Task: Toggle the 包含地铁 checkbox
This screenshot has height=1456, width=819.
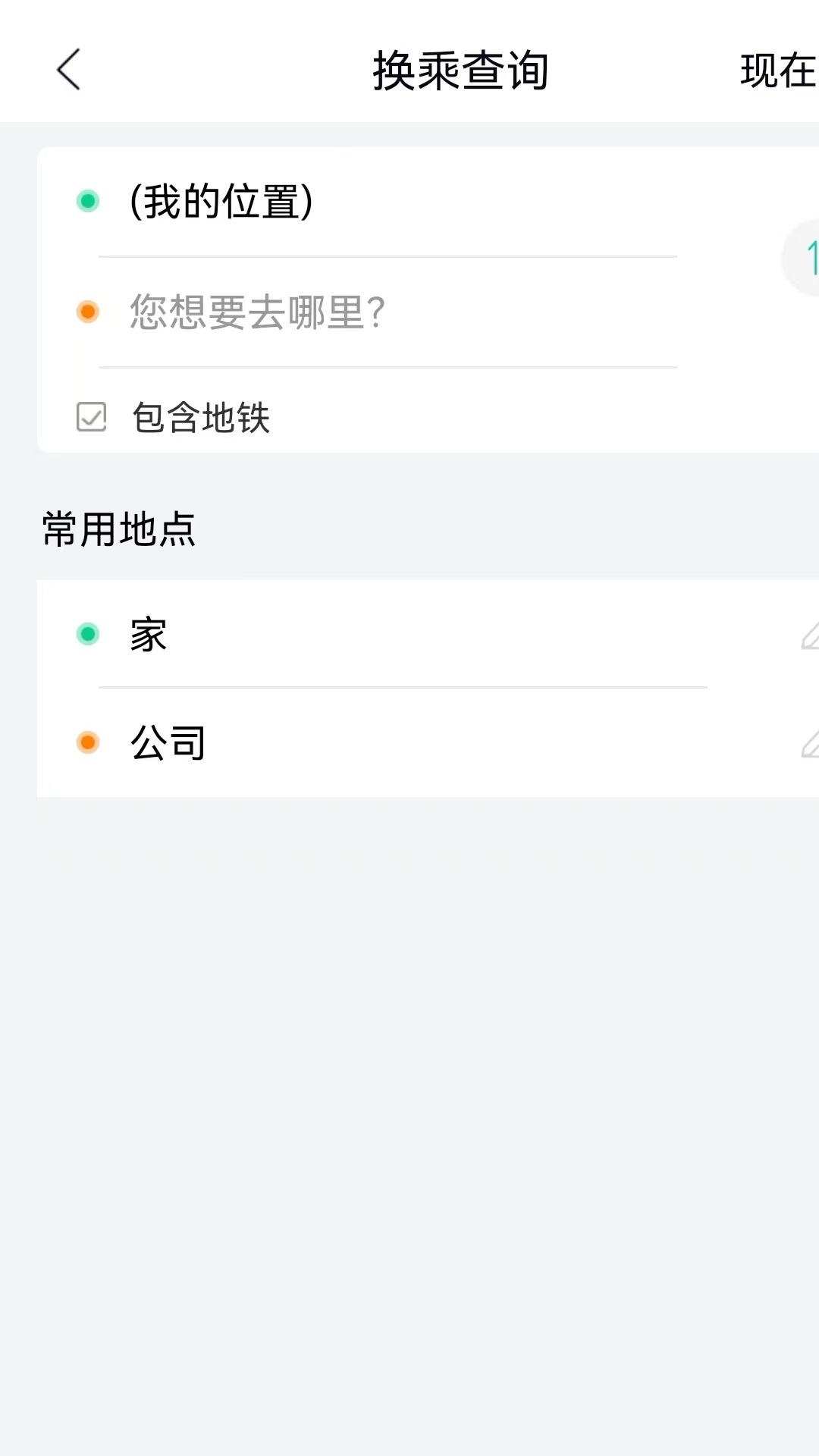Action: [x=92, y=417]
